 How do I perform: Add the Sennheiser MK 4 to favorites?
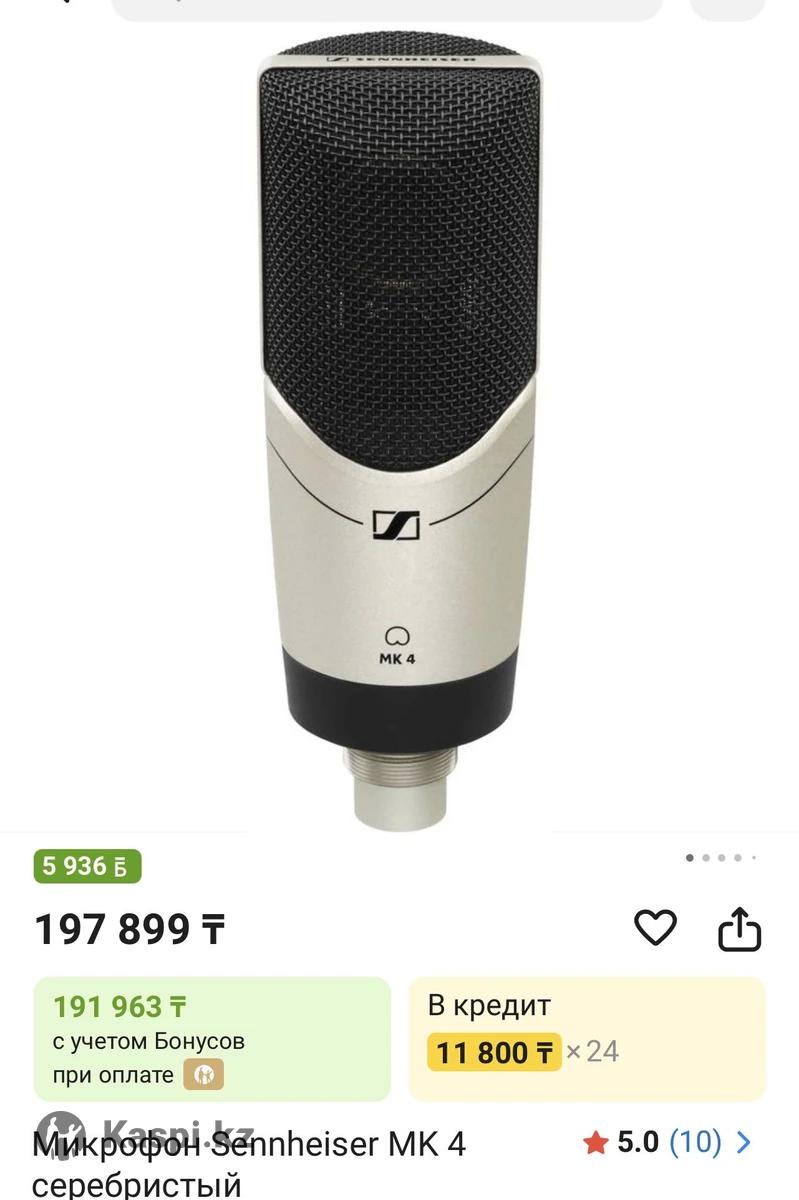(656, 929)
